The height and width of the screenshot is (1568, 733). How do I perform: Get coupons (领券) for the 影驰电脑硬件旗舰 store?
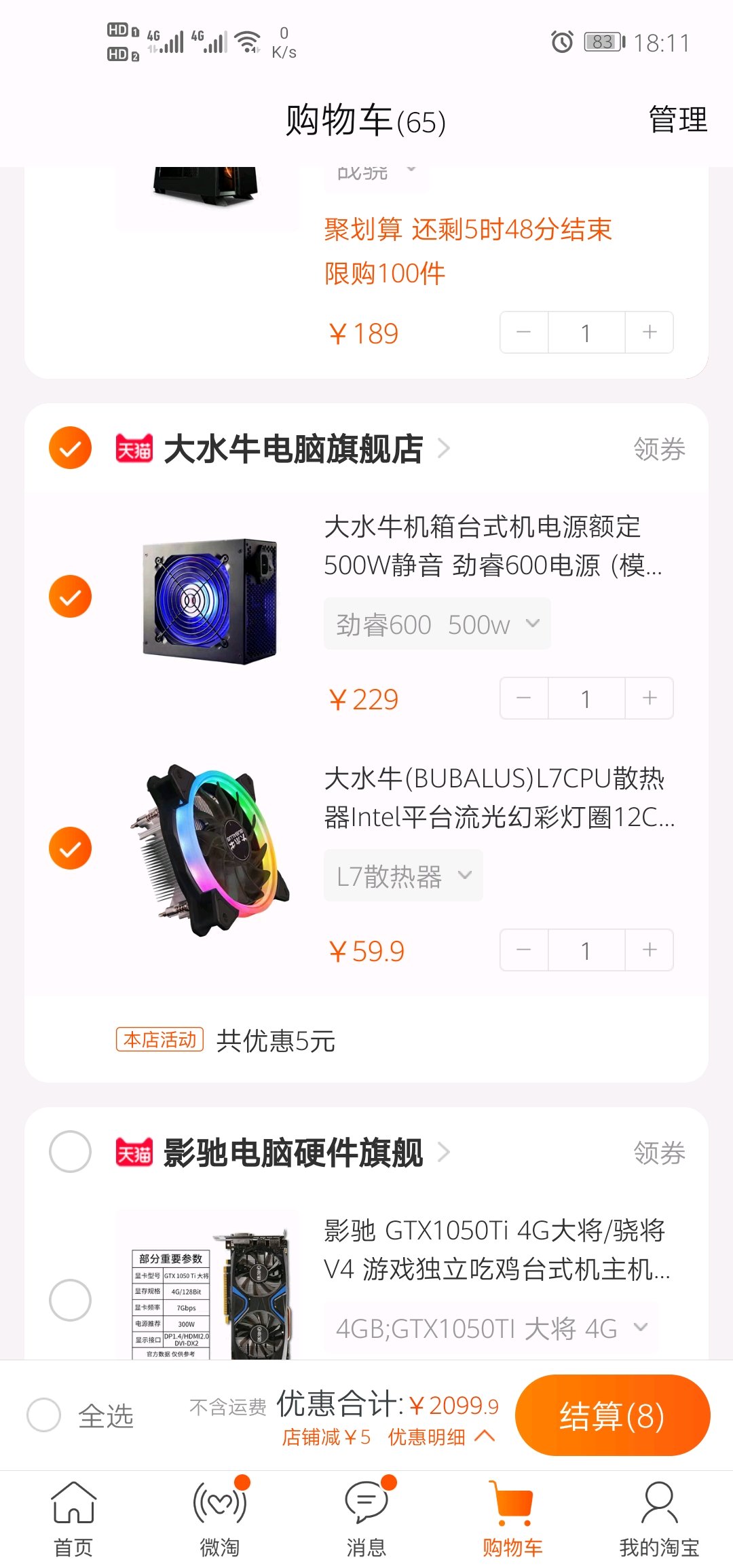pos(658,1153)
